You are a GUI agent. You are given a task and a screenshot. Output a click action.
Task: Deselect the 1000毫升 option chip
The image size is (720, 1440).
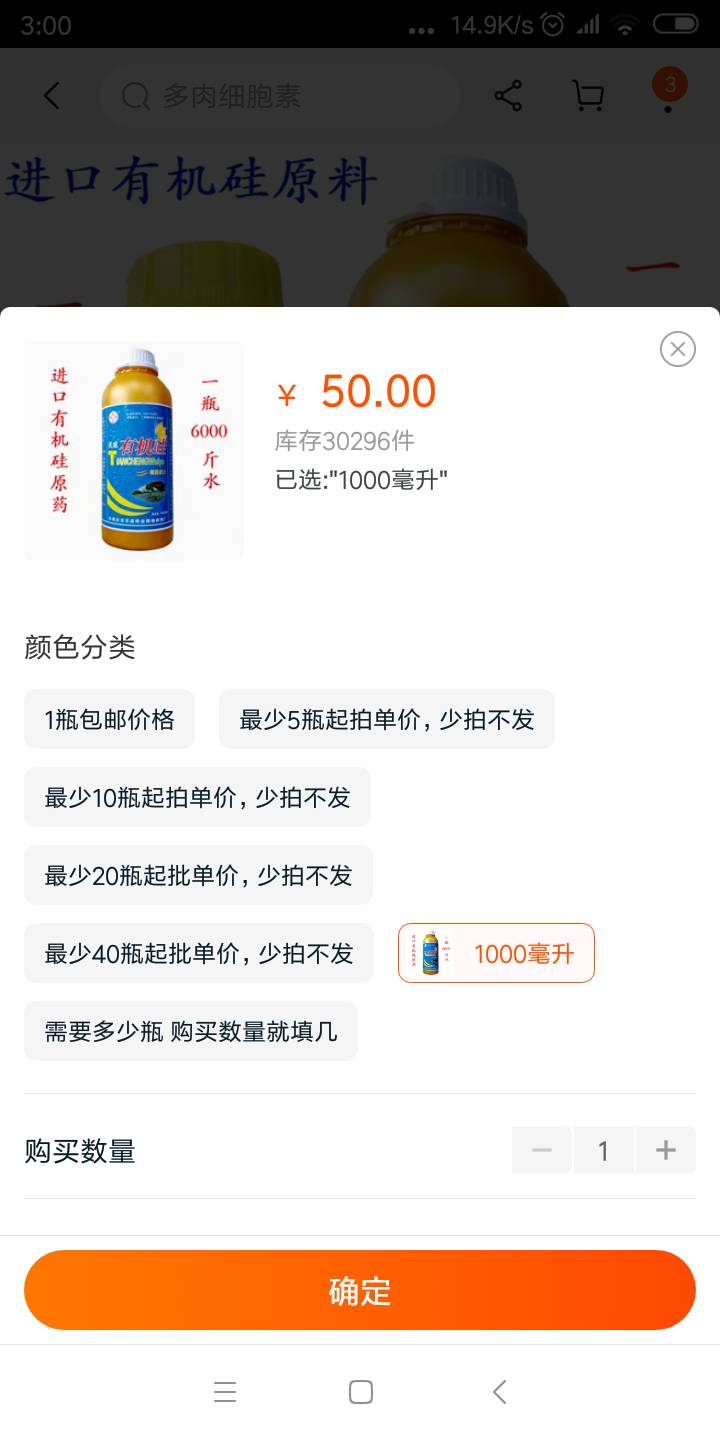point(496,953)
